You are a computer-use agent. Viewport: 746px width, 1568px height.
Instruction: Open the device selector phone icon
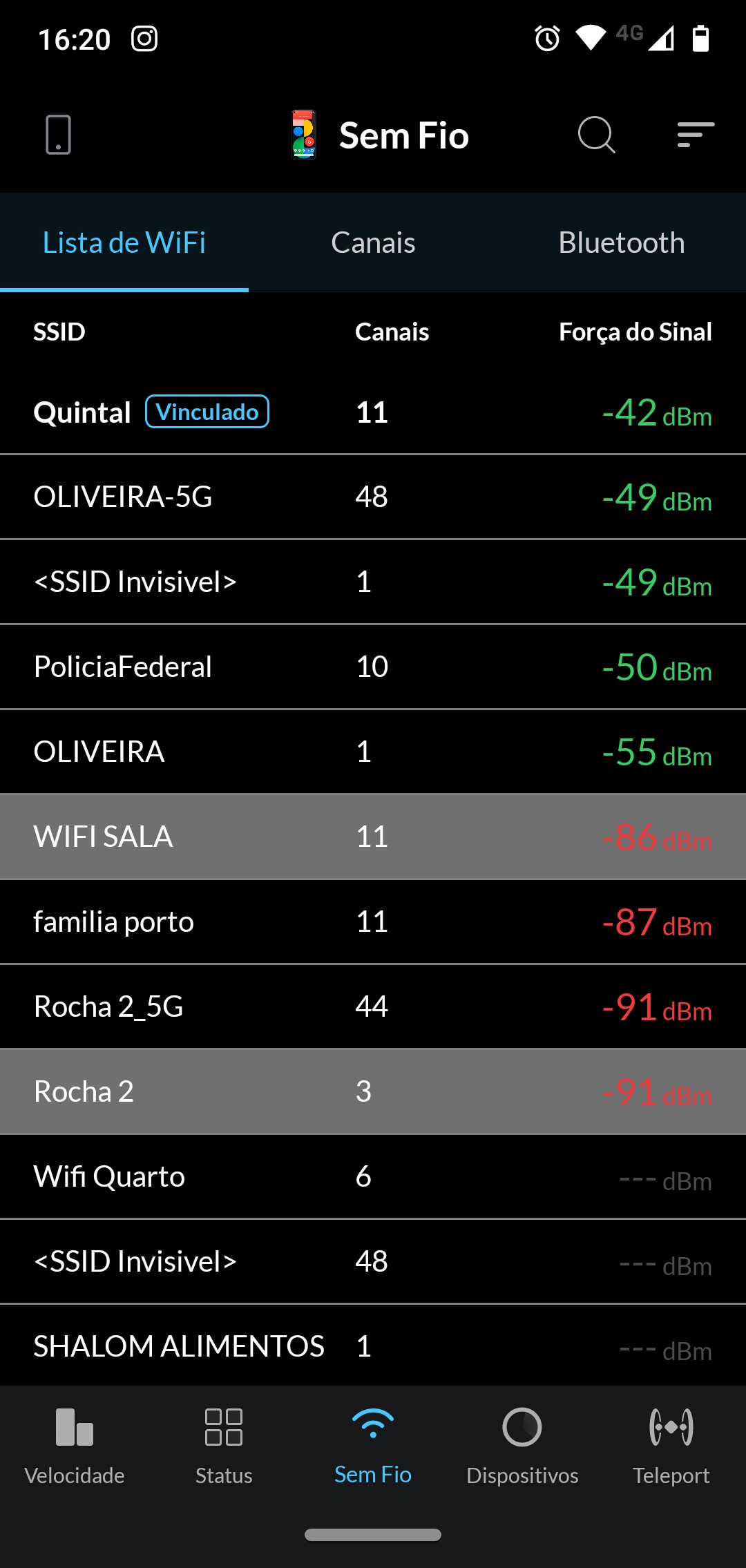[59, 135]
